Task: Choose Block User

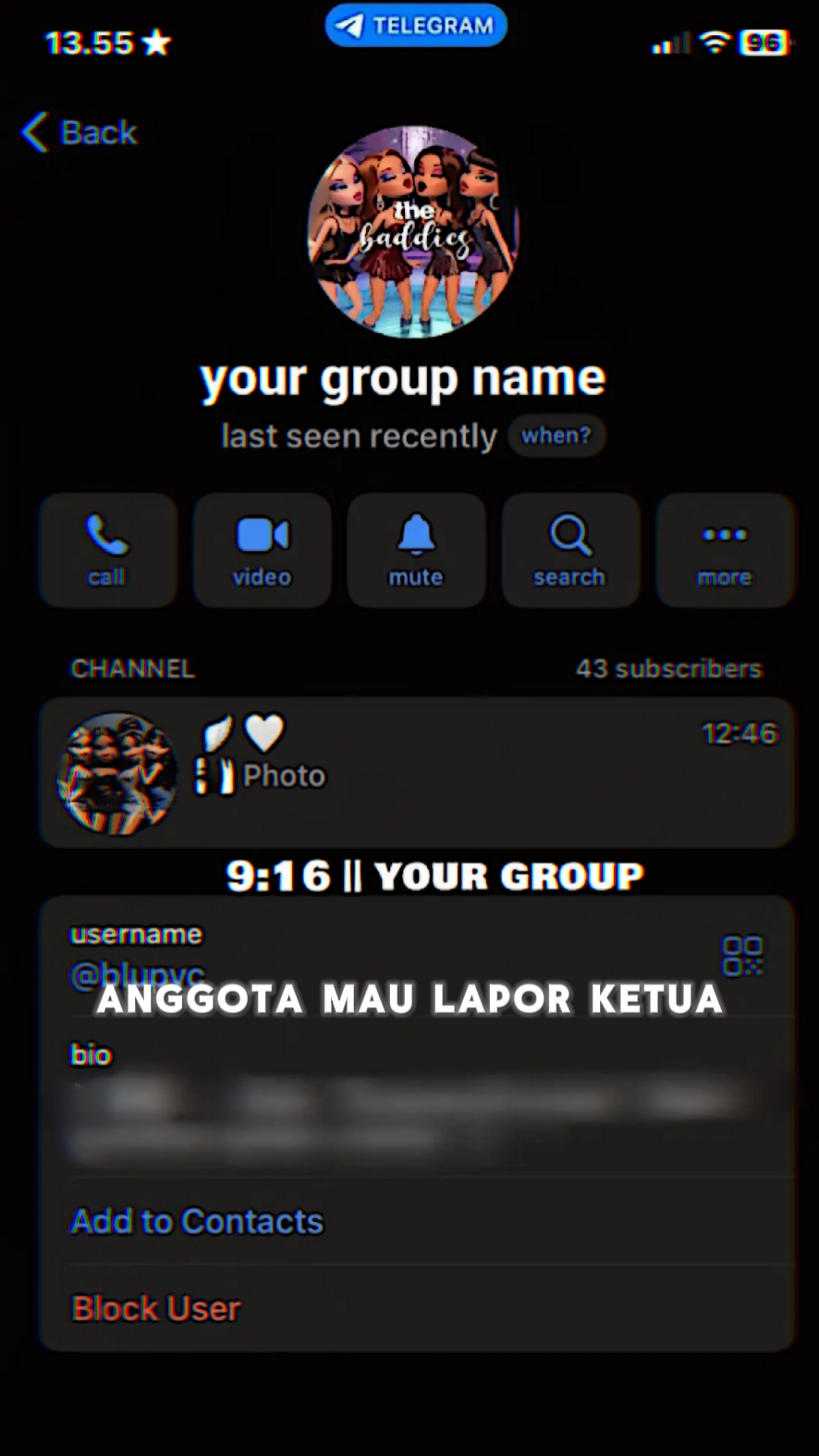Action: (156, 1308)
